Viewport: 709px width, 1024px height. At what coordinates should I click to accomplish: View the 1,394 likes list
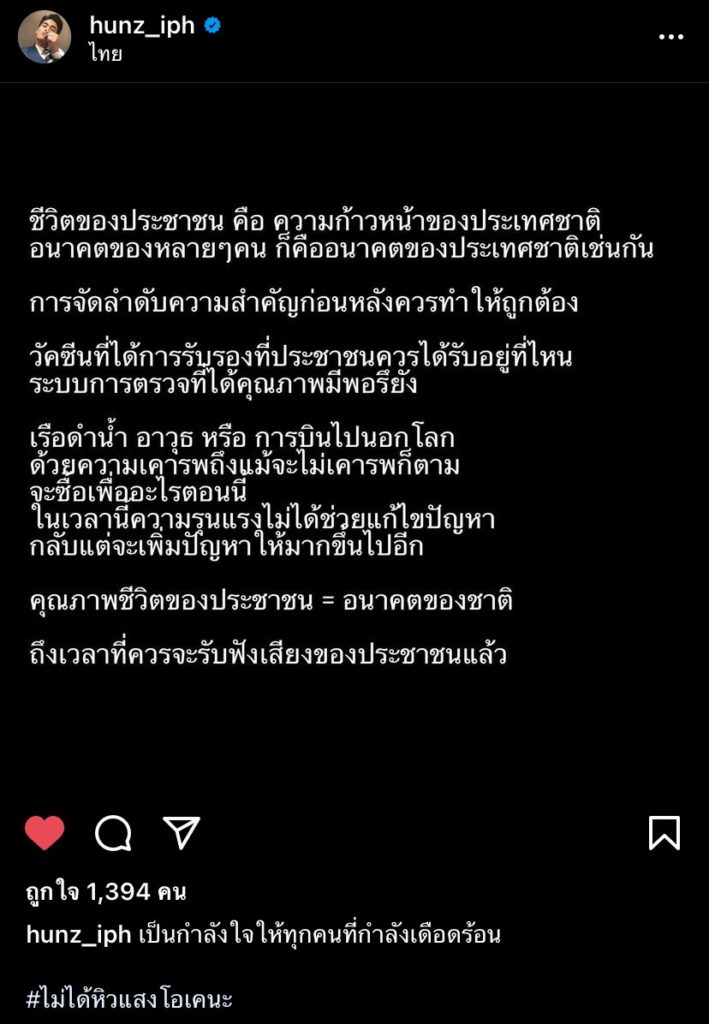pos(106,891)
